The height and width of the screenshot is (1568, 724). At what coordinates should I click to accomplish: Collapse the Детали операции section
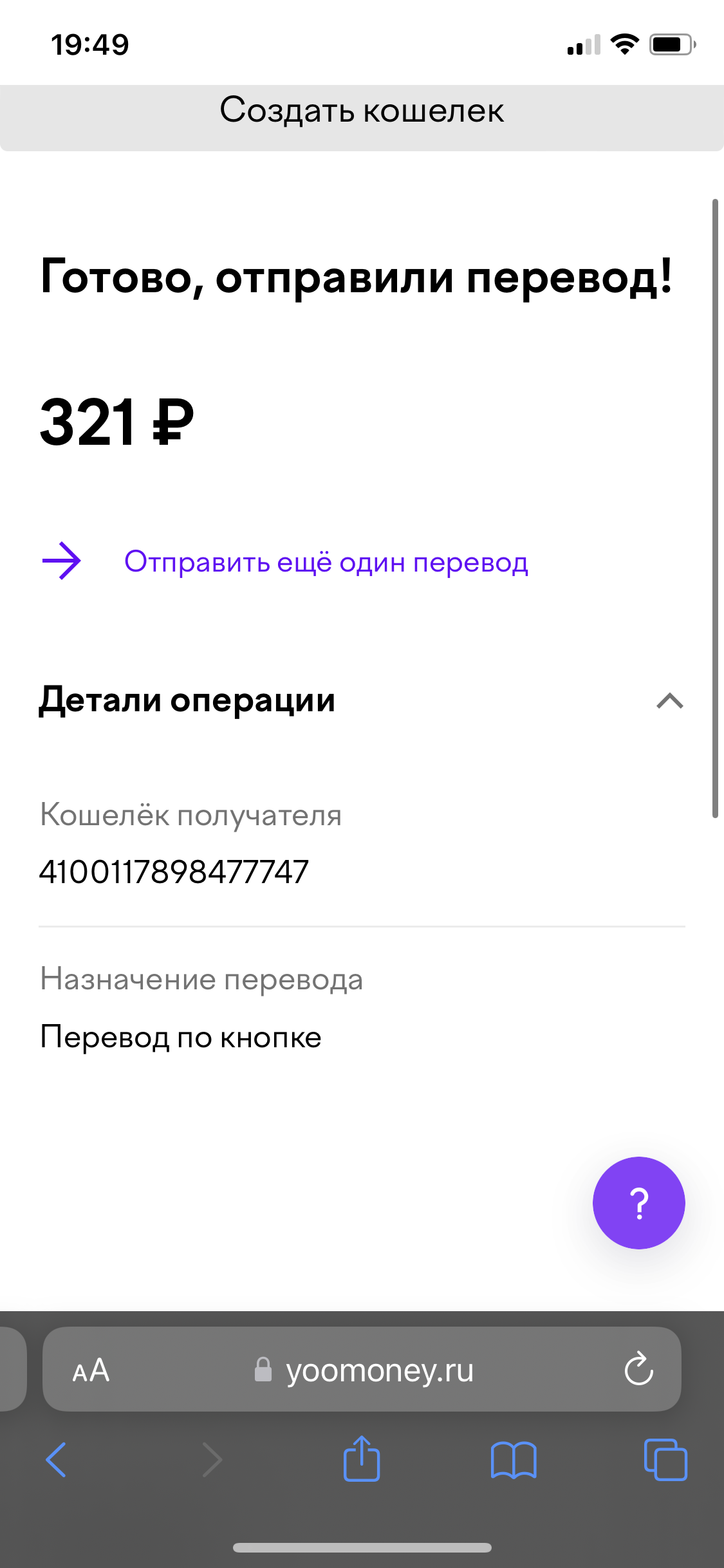tap(669, 700)
